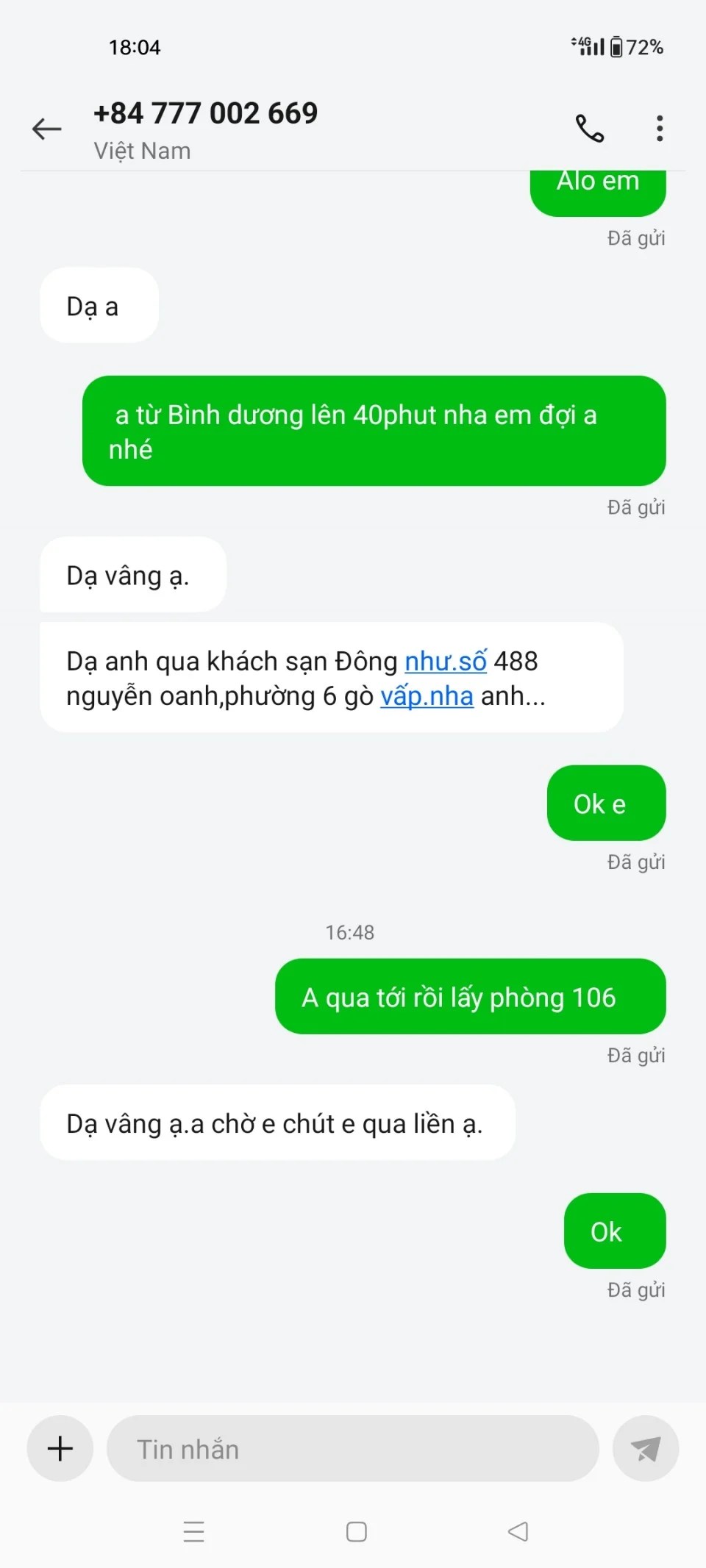
Task: Tap the plus attachment button
Action: click(x=60, y=1448)
